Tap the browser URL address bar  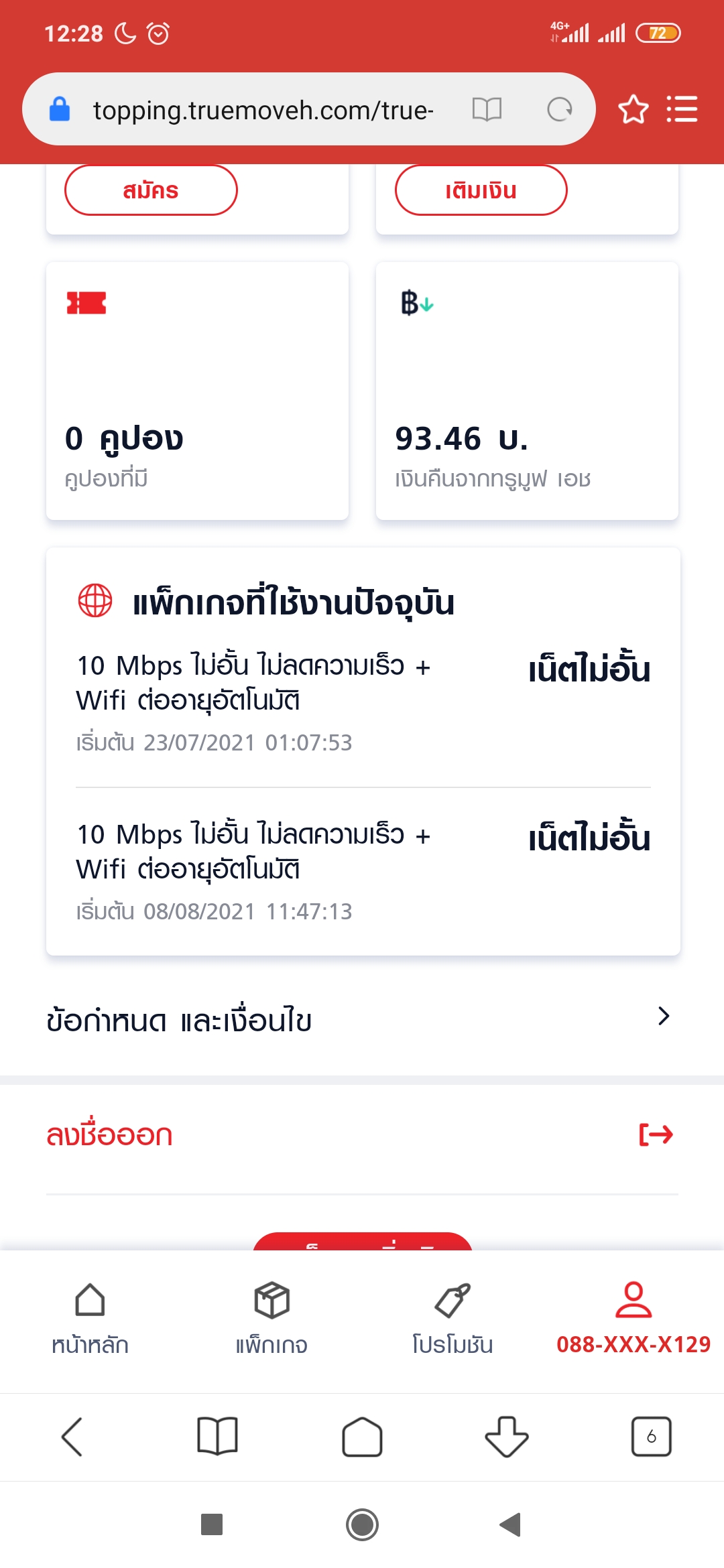click(x=263, y=110)
